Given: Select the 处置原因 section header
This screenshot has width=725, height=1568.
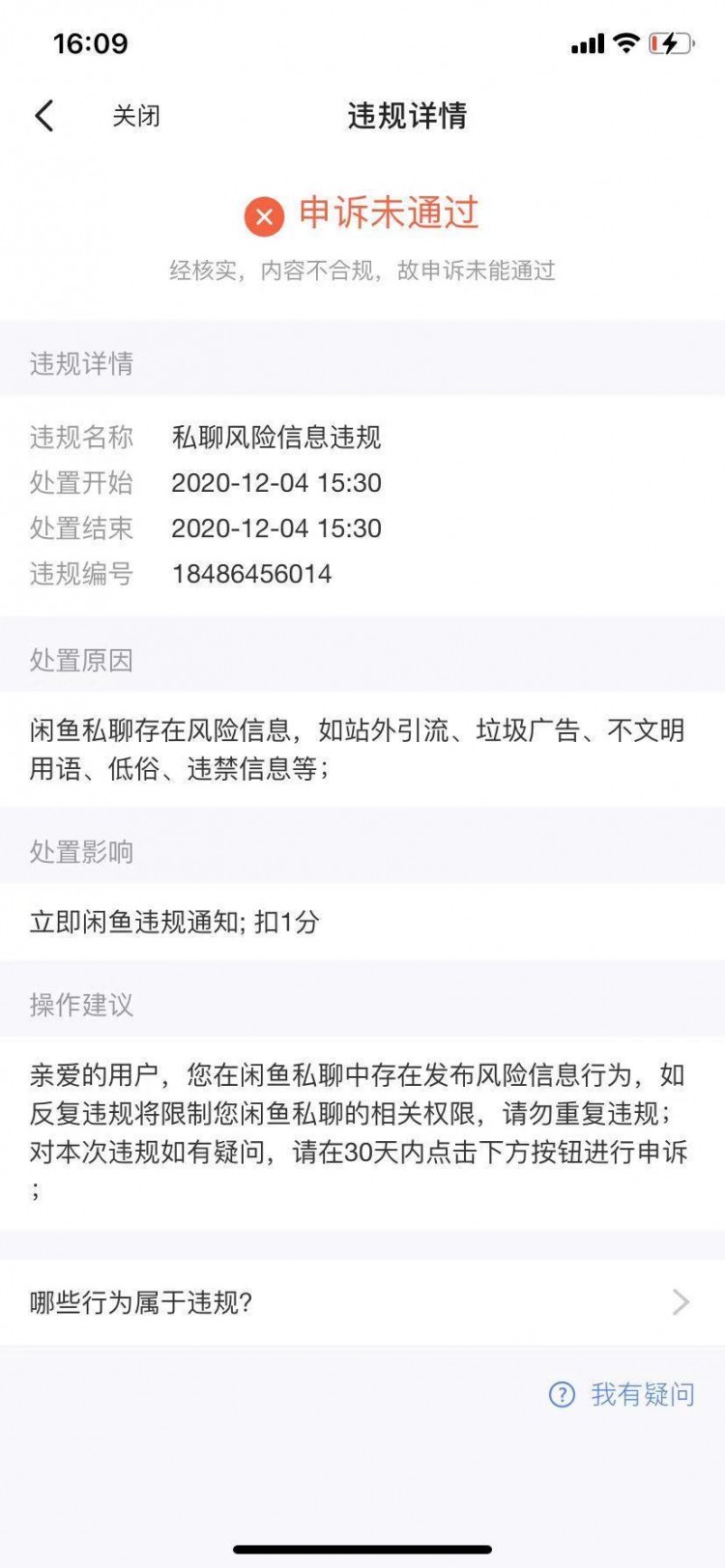Looking at the screenshot, I should [x=82, y=661].
